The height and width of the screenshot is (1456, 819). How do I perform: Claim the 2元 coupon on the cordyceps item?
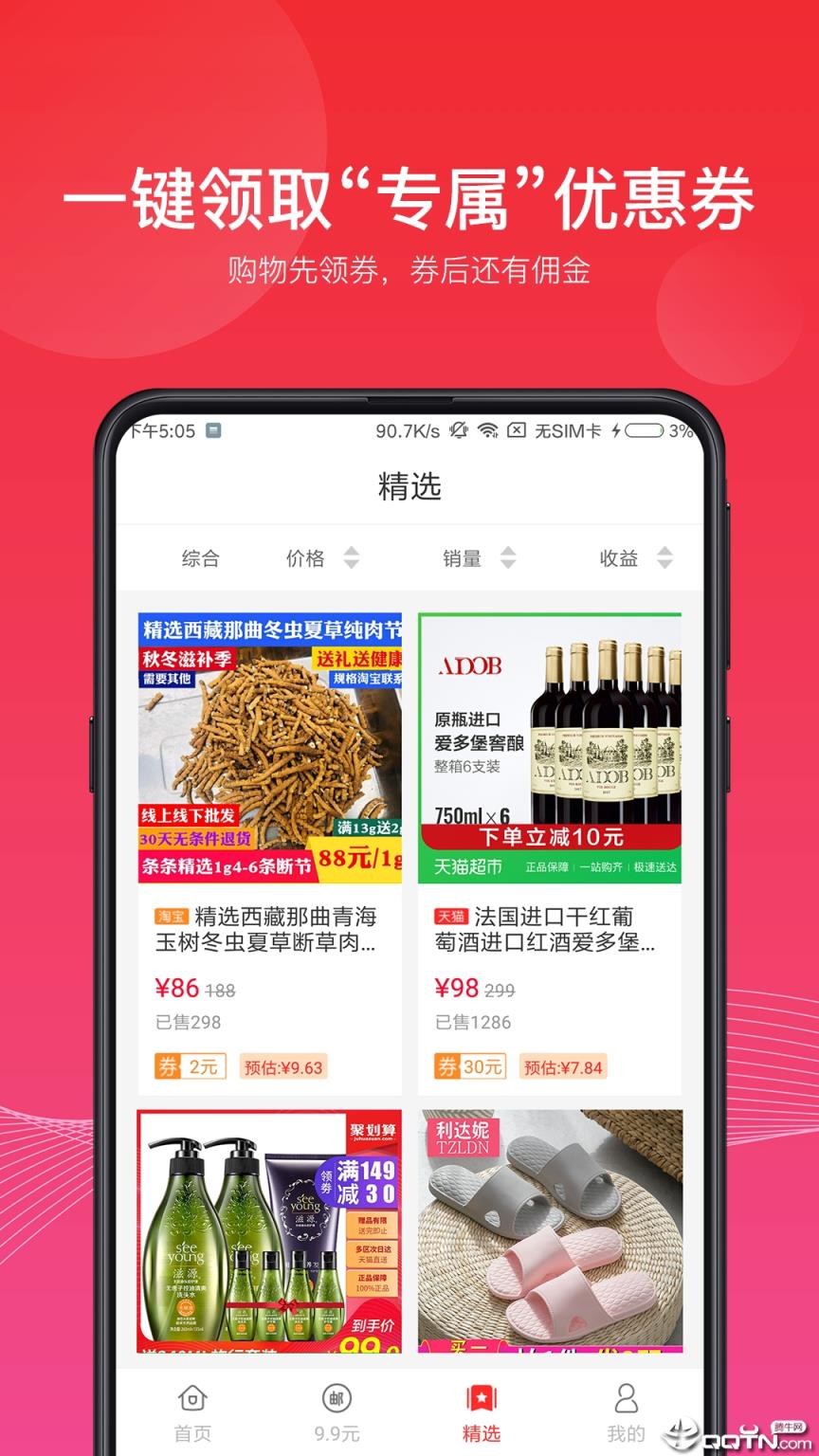190,1065
